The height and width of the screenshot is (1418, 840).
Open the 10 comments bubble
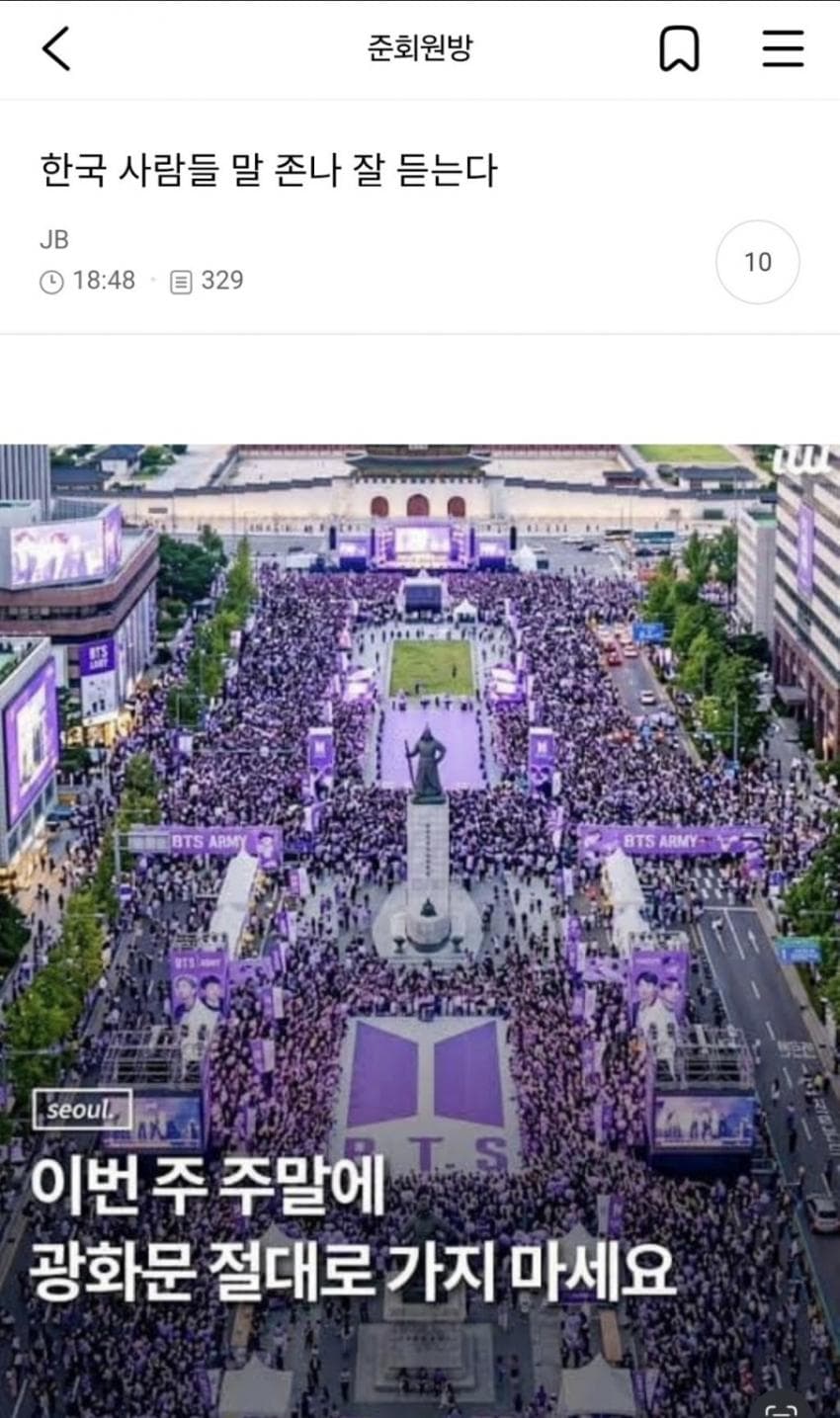coord(757,262)
